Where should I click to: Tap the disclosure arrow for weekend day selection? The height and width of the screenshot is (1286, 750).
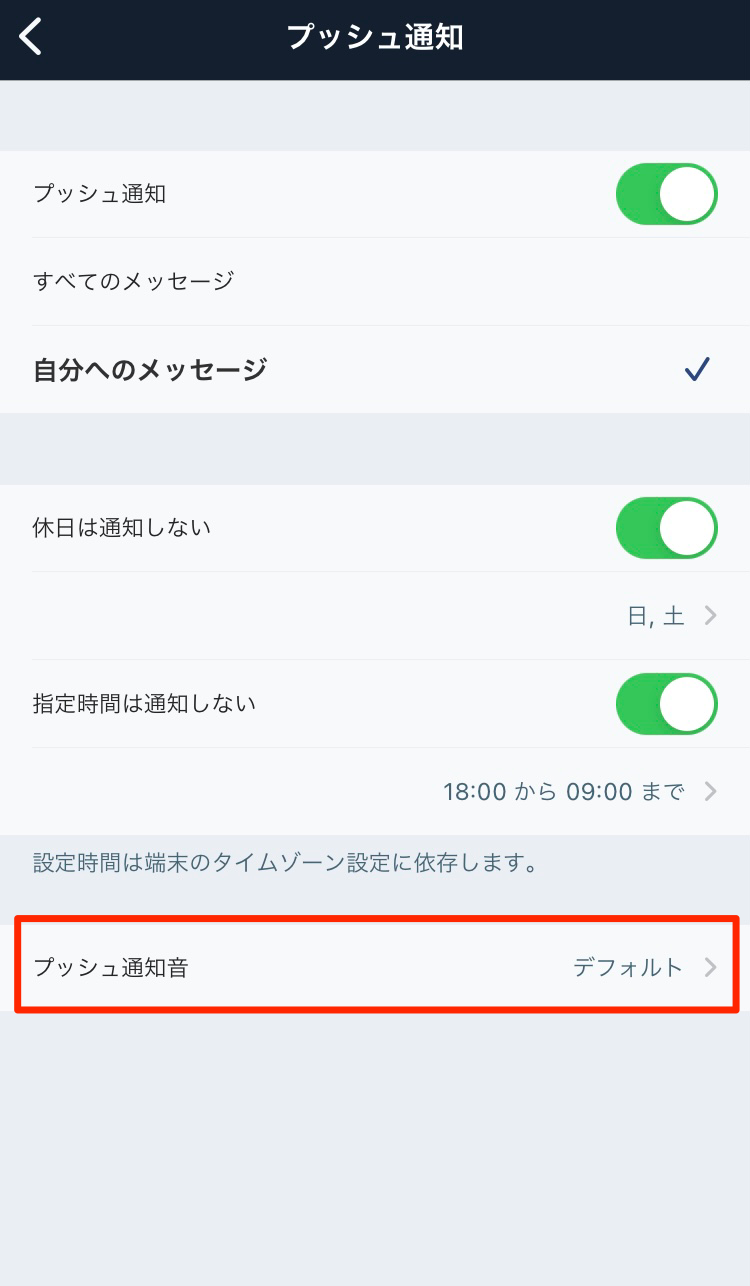pos(711,616)
